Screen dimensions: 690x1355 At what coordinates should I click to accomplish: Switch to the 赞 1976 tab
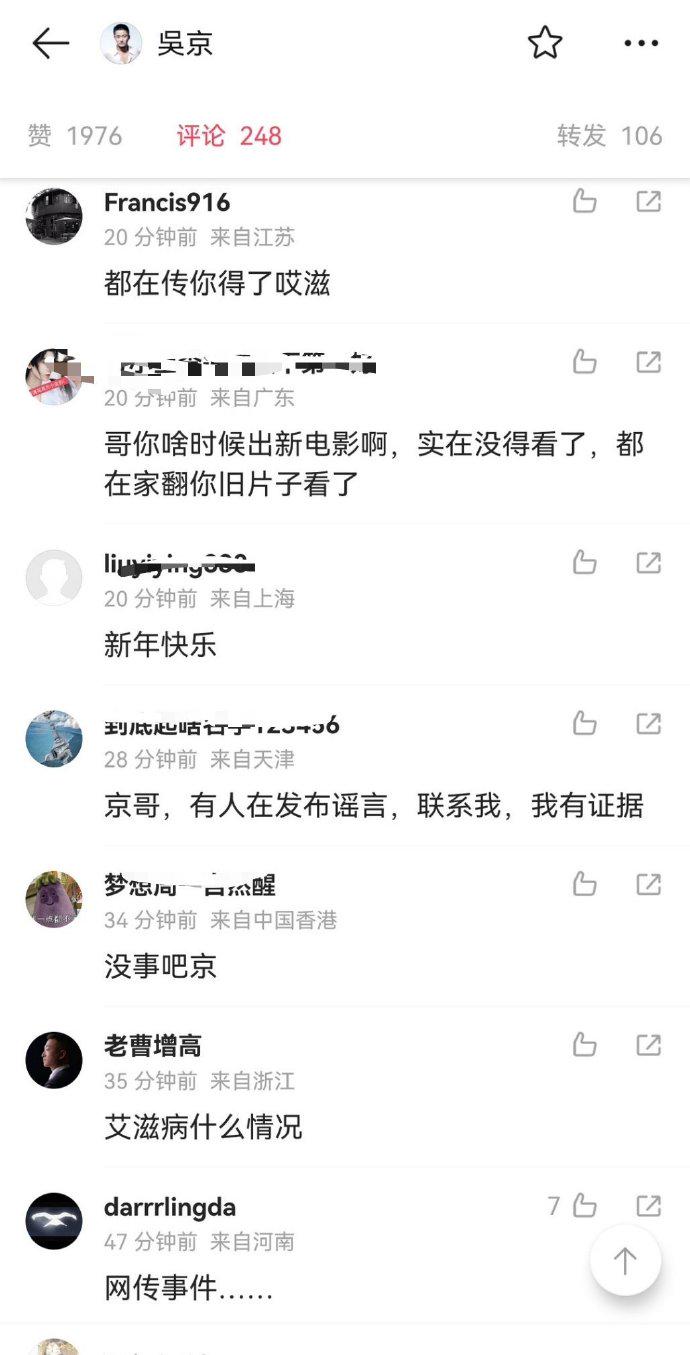(x=75, y=136)
